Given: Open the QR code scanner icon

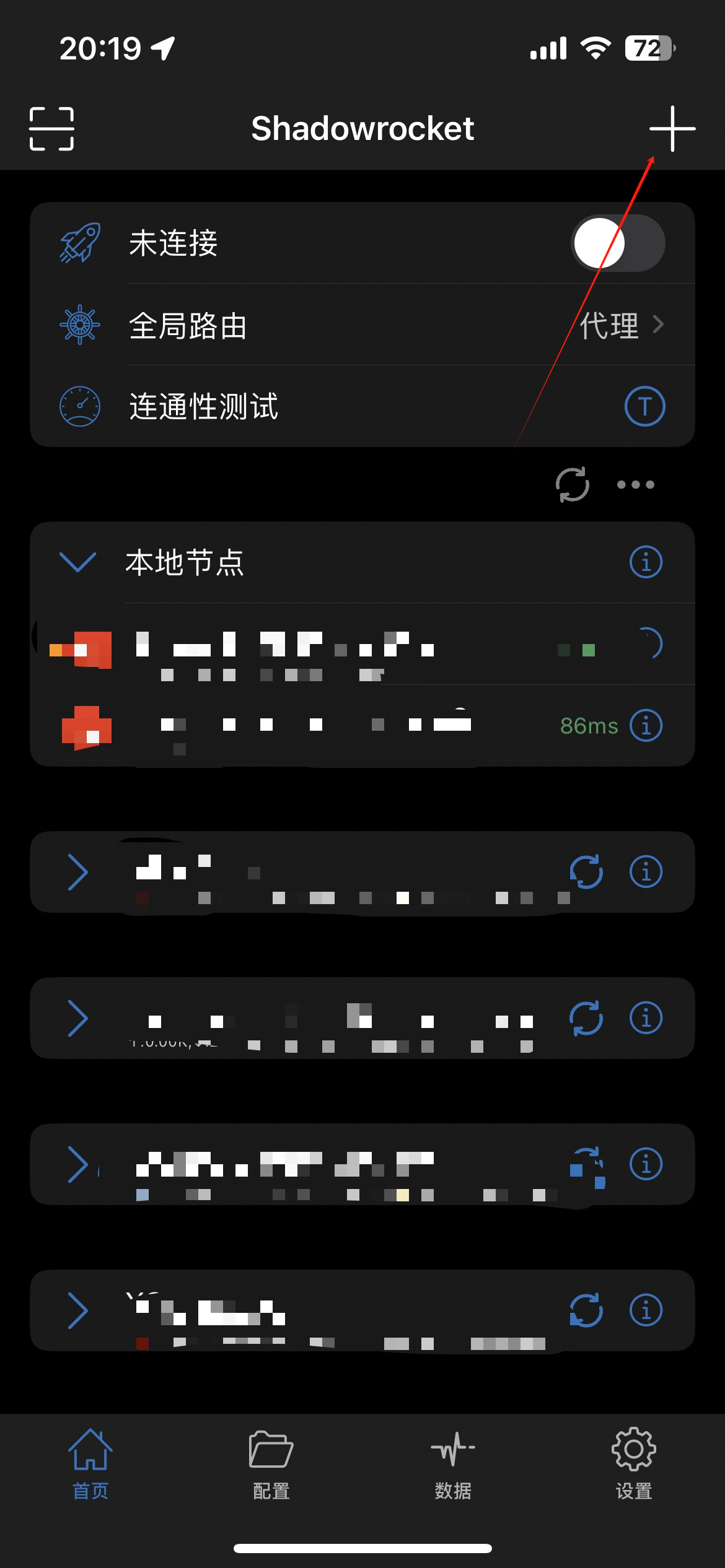Looking at the screenshot, I should 51,129.
